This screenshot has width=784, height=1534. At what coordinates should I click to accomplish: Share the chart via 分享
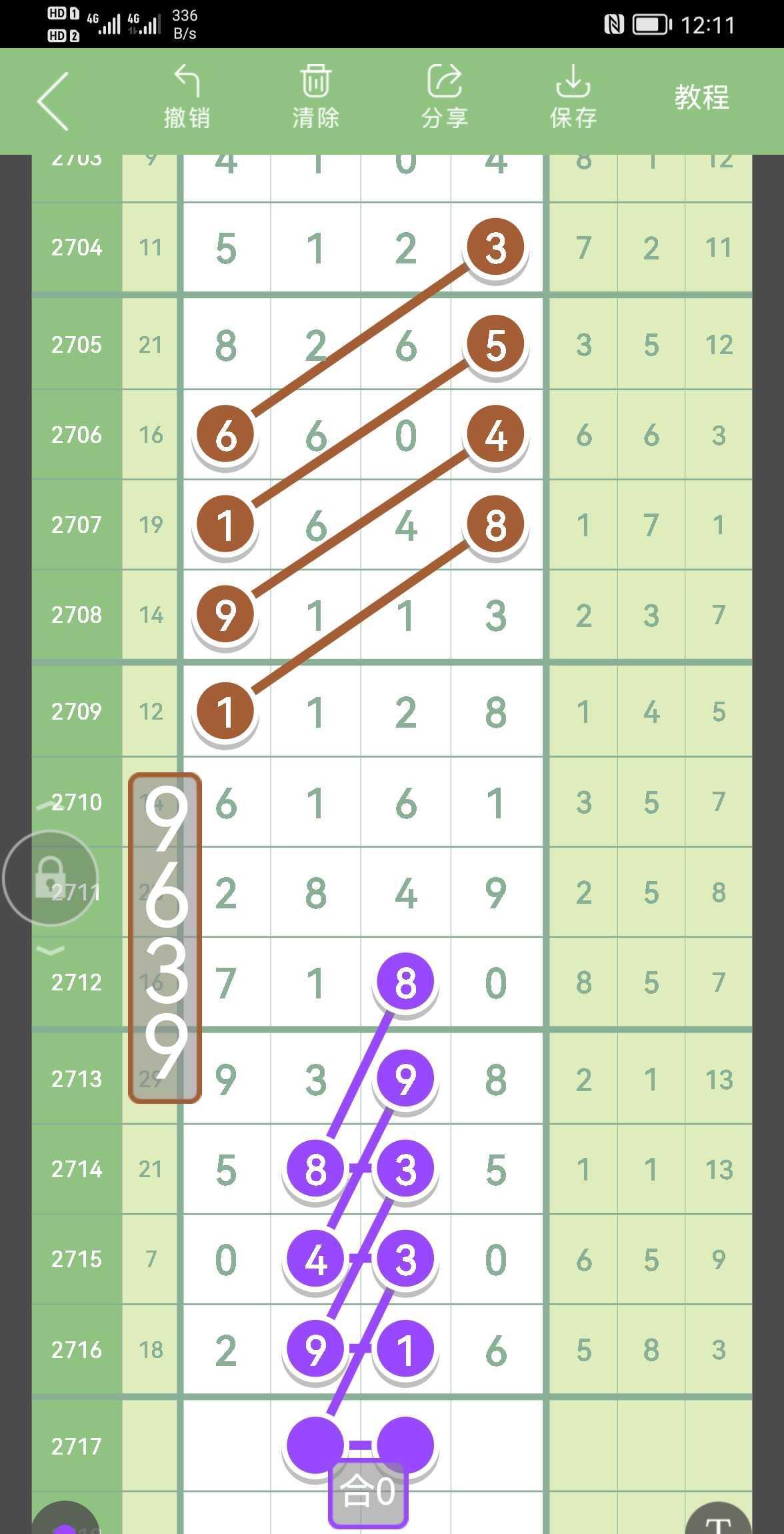[x=444, y=97]
